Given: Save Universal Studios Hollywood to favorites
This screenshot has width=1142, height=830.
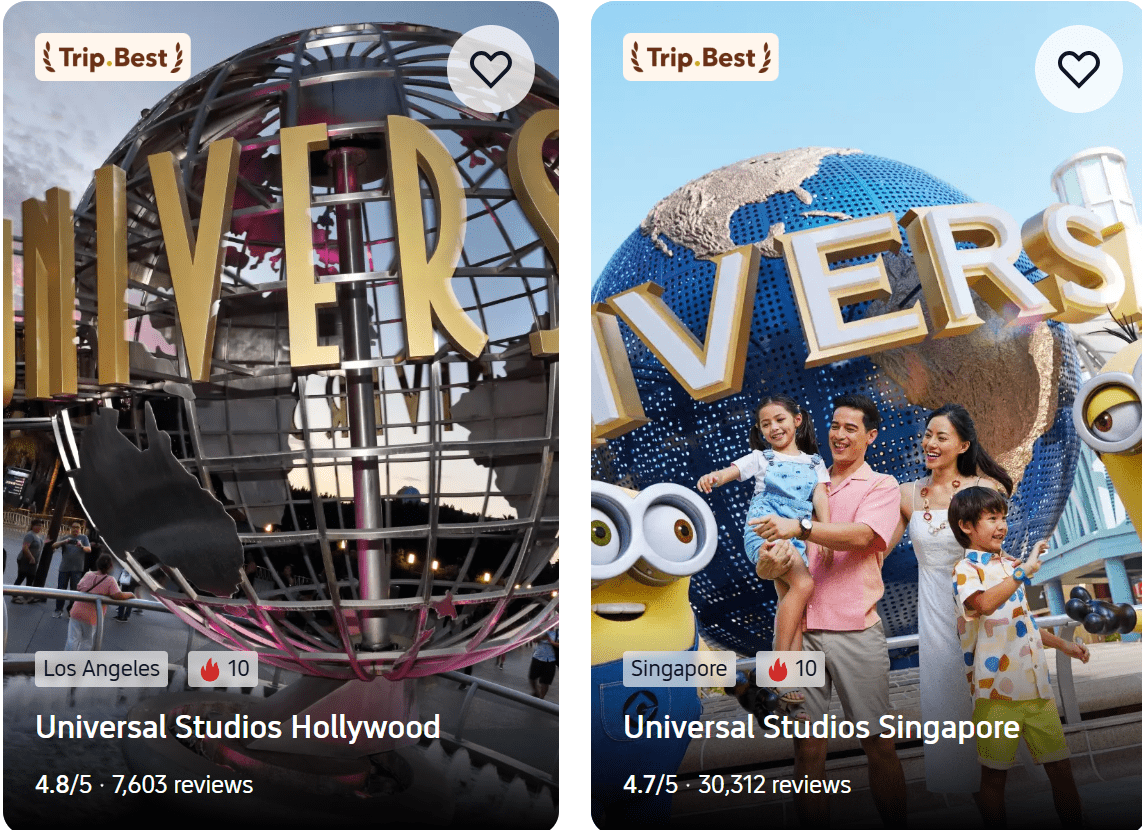Looking at the screenshot, I should pos(490,69).
